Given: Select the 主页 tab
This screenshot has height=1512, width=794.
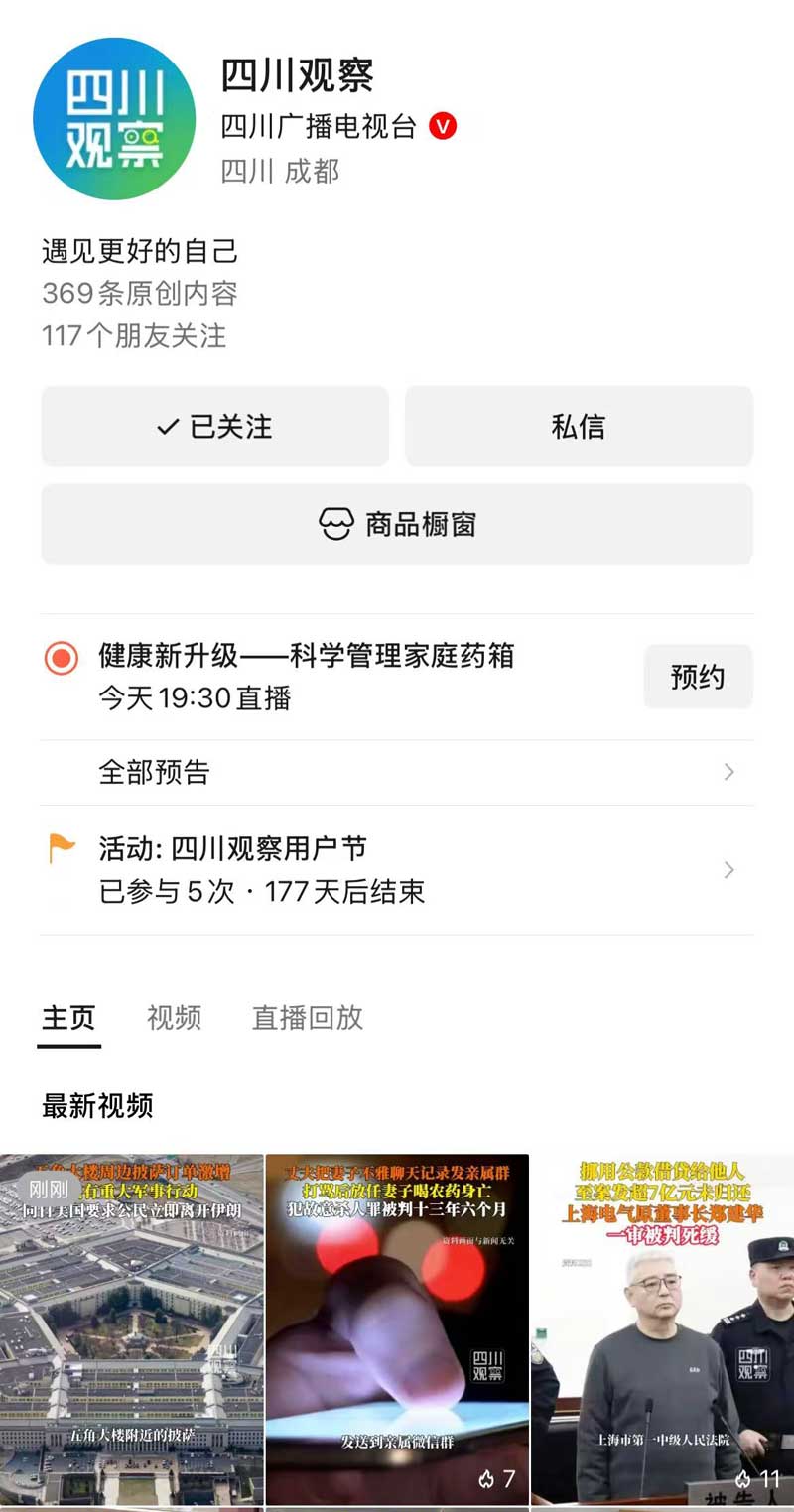Looking at the screenshot, I should 68,1017.
